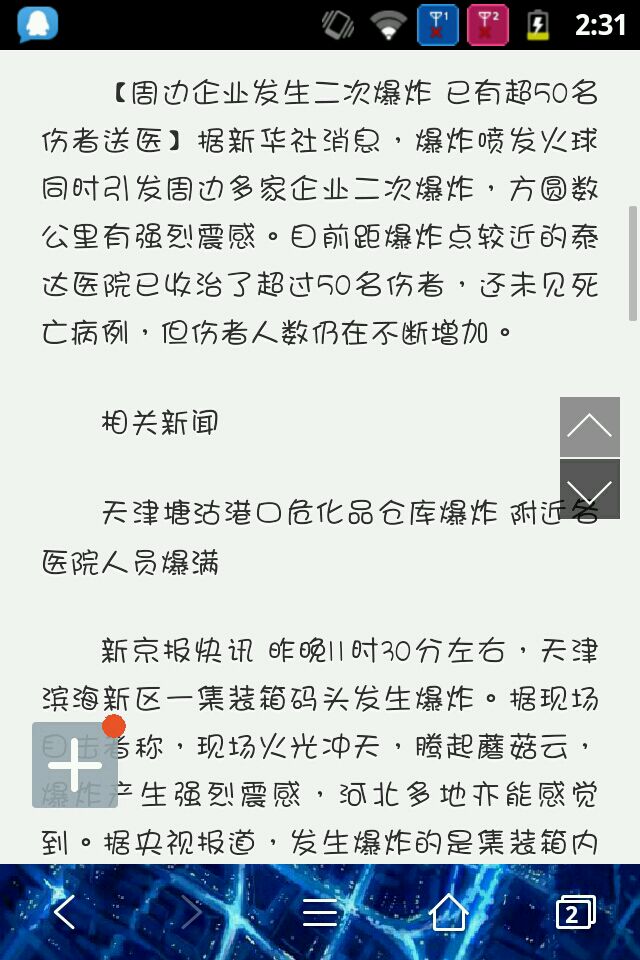Open the browser menu
Image resolution: width=640 pixels, height=960 pixels.
(x=320, y=912)
